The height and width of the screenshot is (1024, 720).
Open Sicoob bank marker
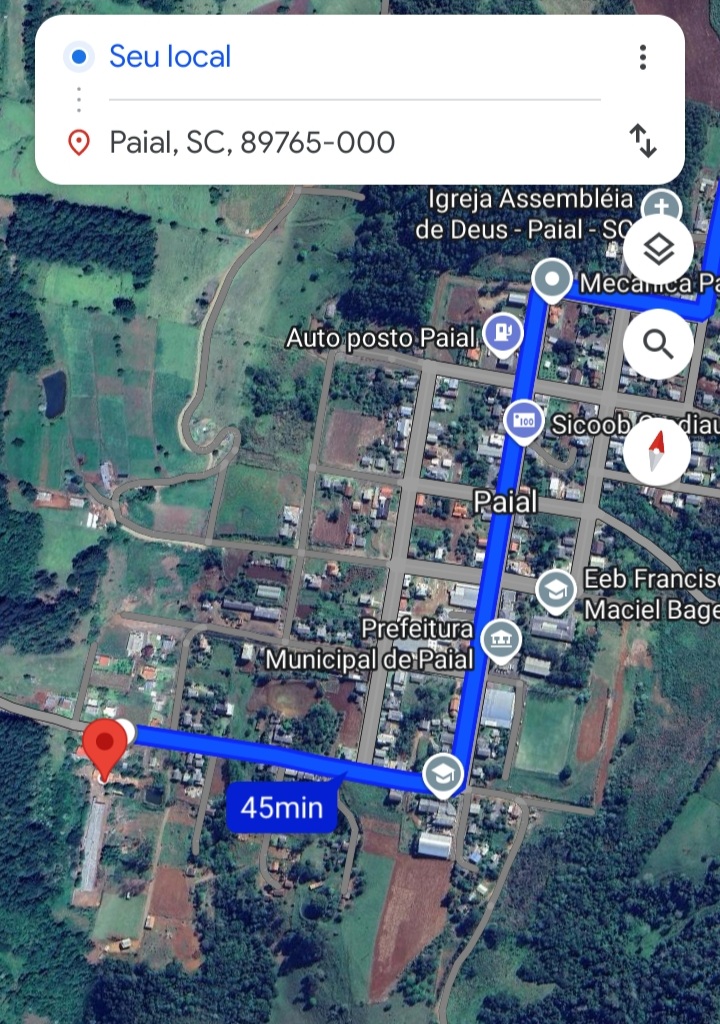(524, 421)
